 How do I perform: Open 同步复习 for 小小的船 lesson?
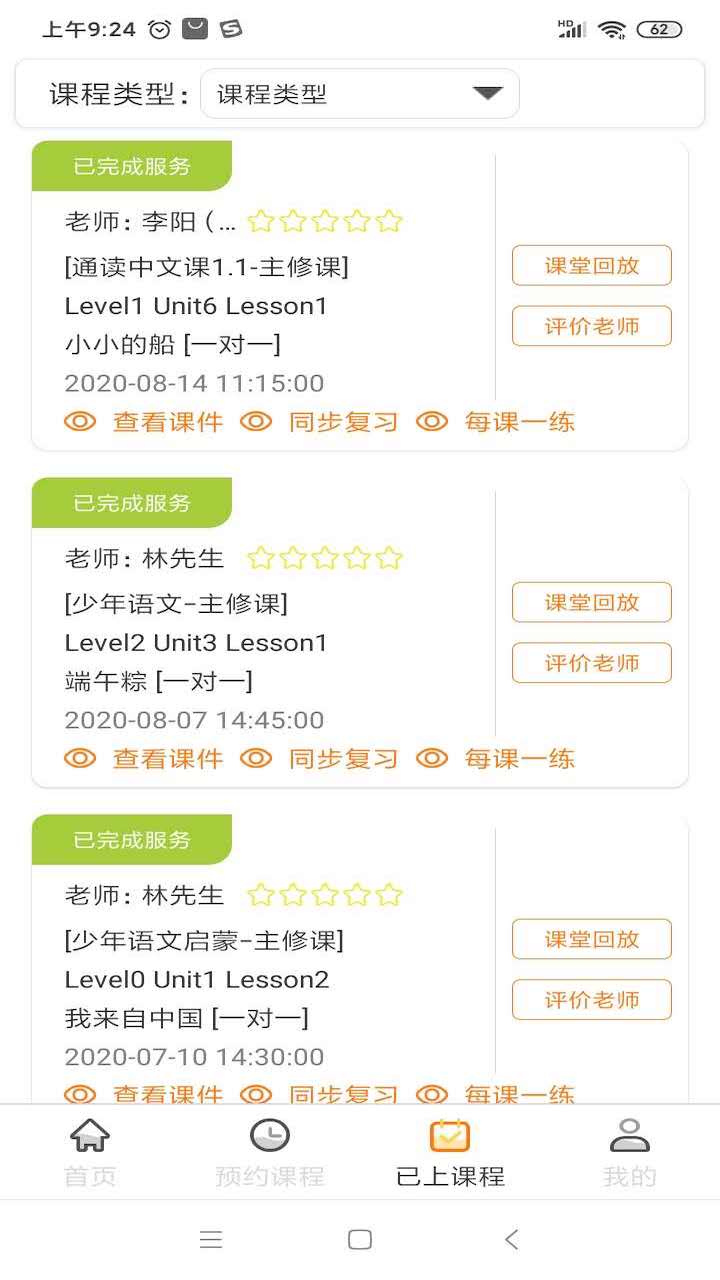[321, 422]
